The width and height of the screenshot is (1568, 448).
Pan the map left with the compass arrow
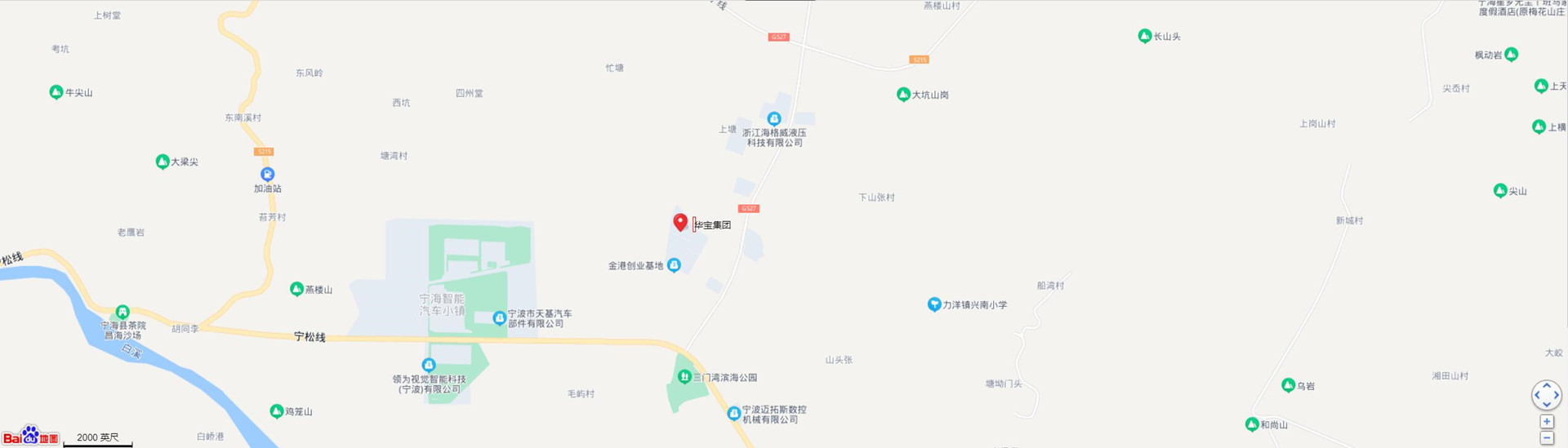click(x=1537, y=396)
